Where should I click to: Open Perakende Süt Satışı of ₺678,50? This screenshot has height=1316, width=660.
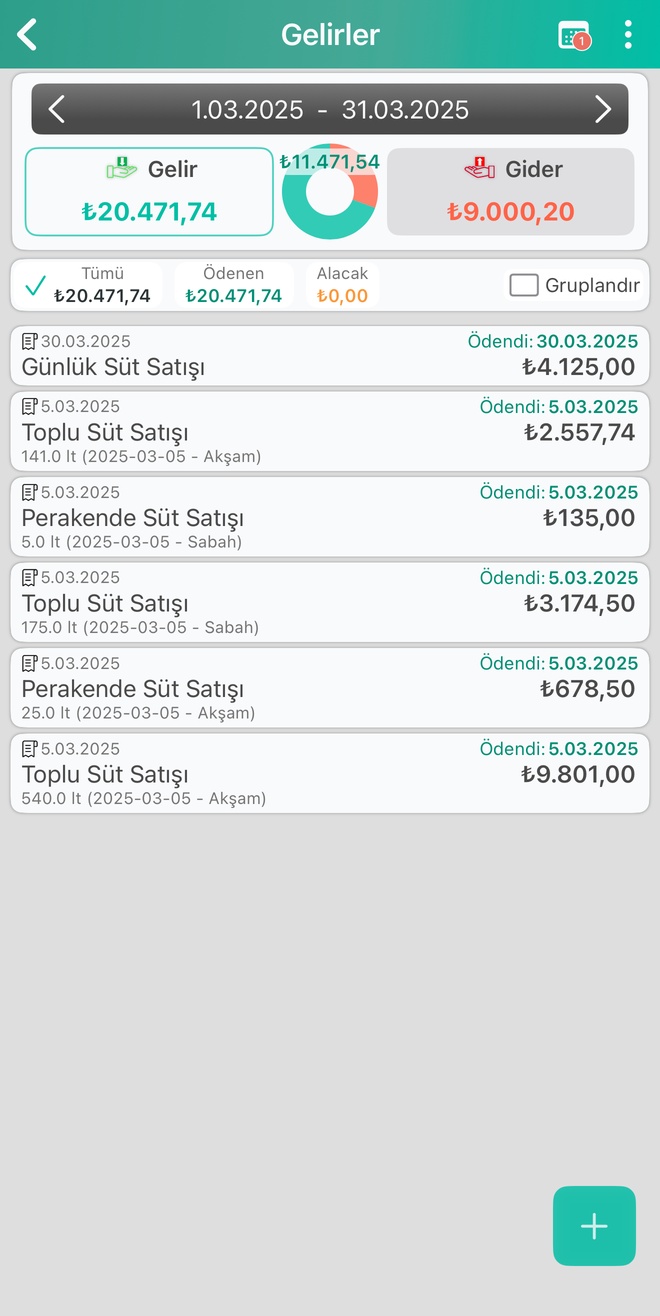tap(330, 687)
